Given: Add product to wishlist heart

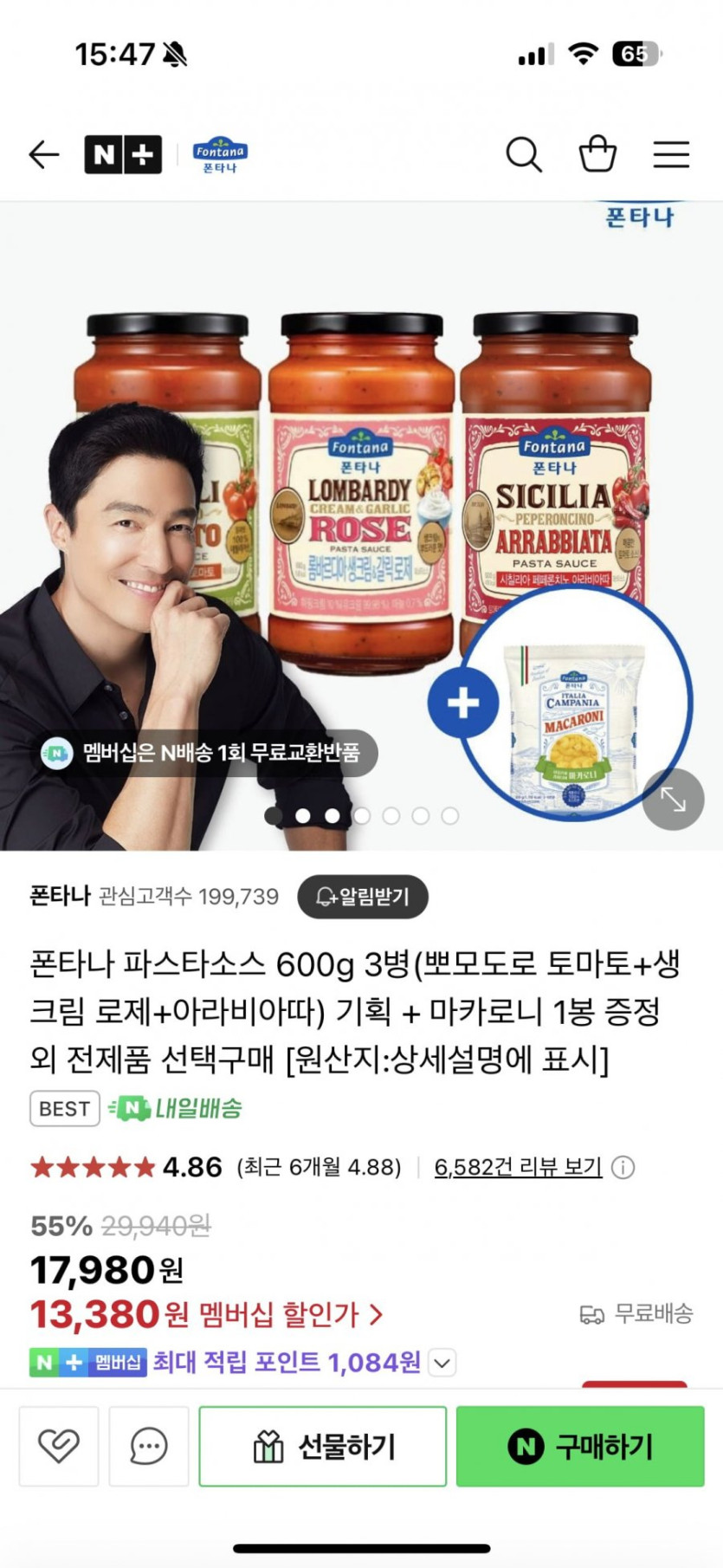Looking at the screenshot, I should [59, 1447].
